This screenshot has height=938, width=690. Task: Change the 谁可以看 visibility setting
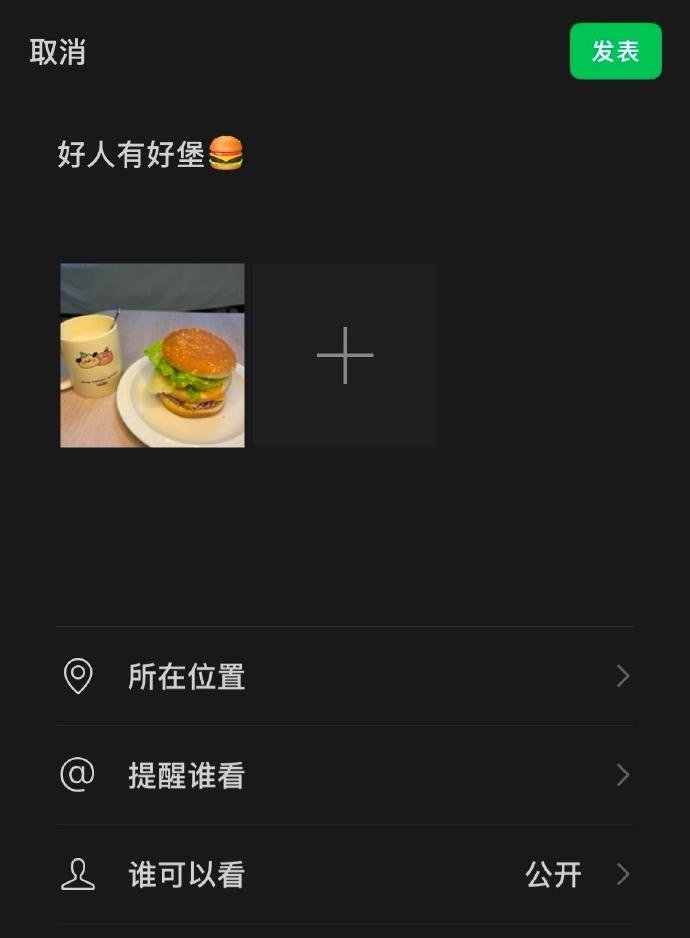(344, 875)
